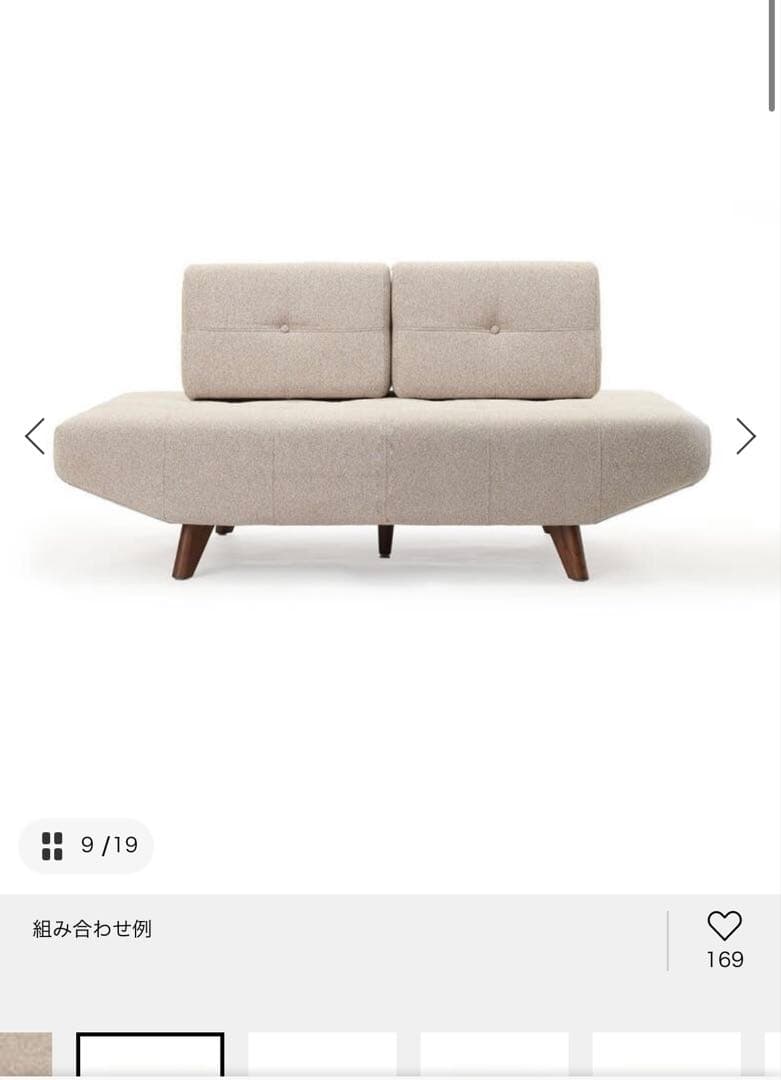Go back to the previous product image
The width and height of the screenshot is (781, 1080).
coord(33,434)
